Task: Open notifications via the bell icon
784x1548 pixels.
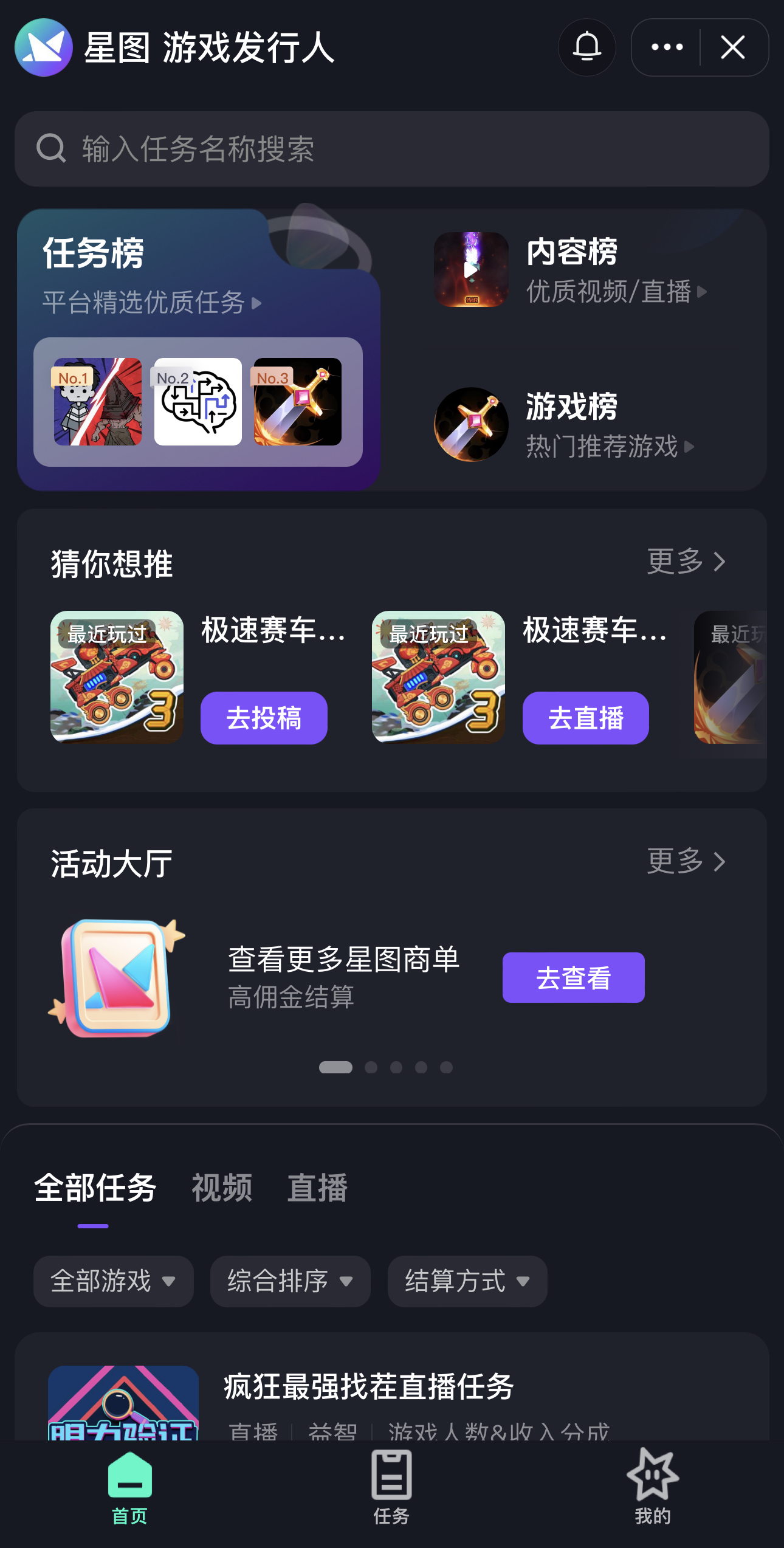Action: point(586,47)
